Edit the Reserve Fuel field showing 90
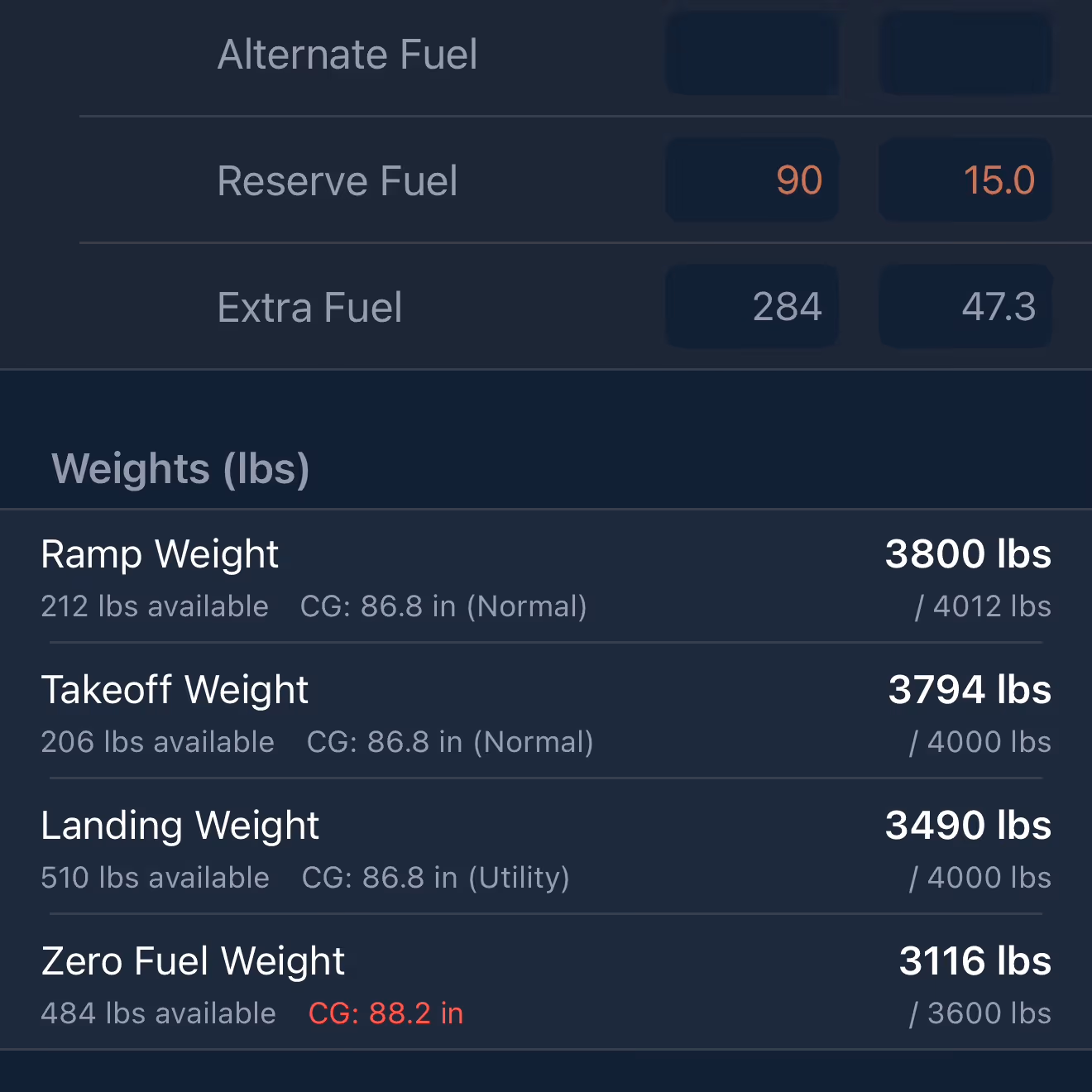The width and height of the screenshot is (1092, 1092). (x=752, y=180)
